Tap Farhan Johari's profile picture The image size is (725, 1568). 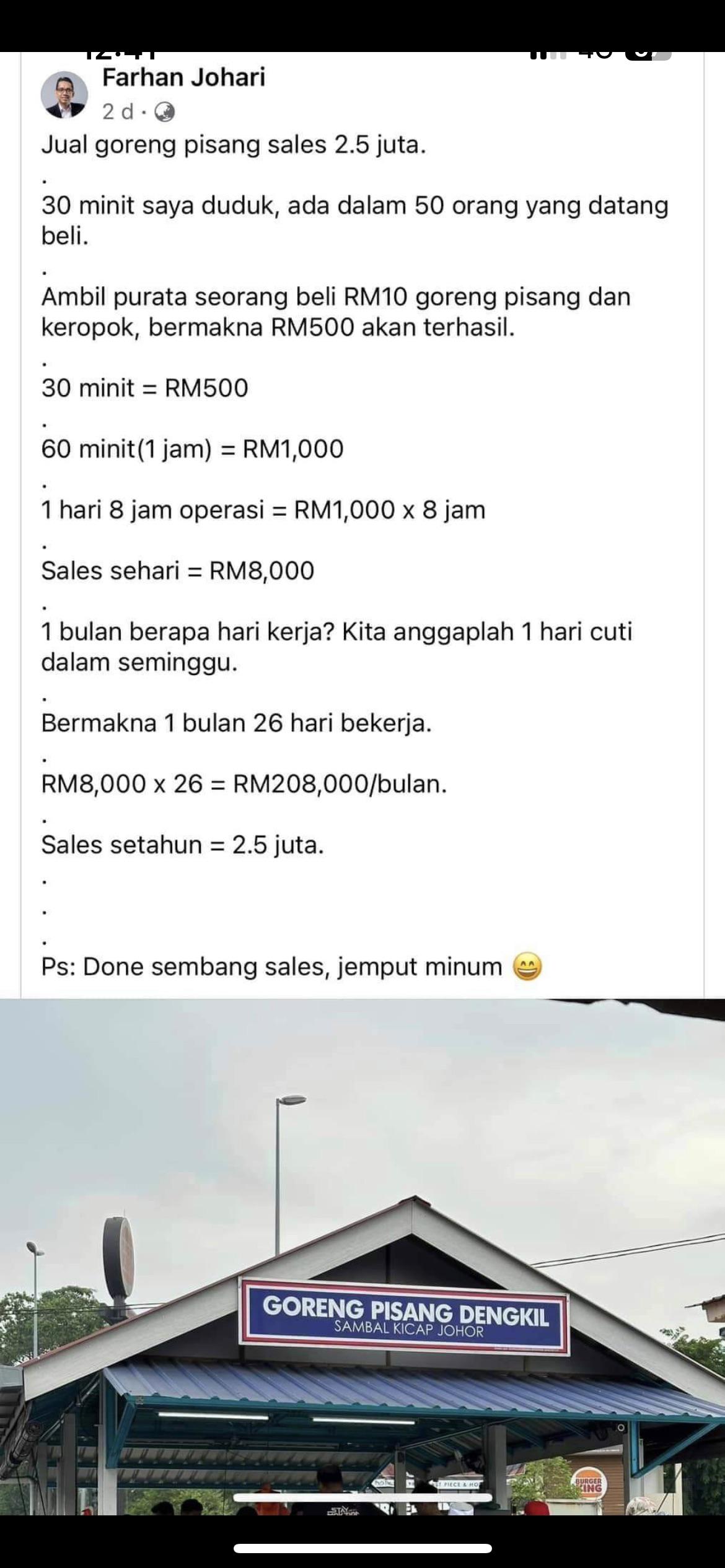64,95
